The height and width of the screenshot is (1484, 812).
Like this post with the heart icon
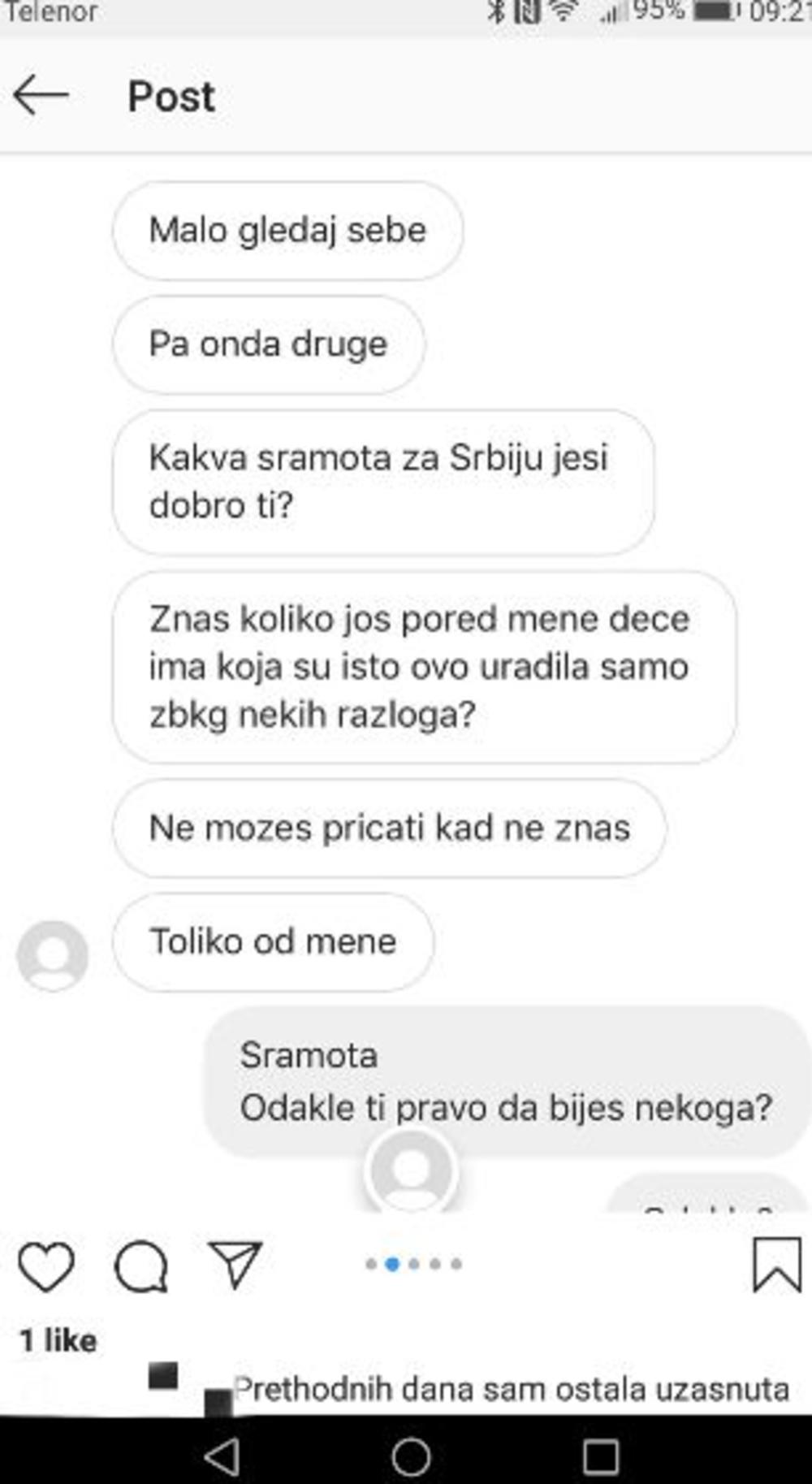coord(46,1266)
